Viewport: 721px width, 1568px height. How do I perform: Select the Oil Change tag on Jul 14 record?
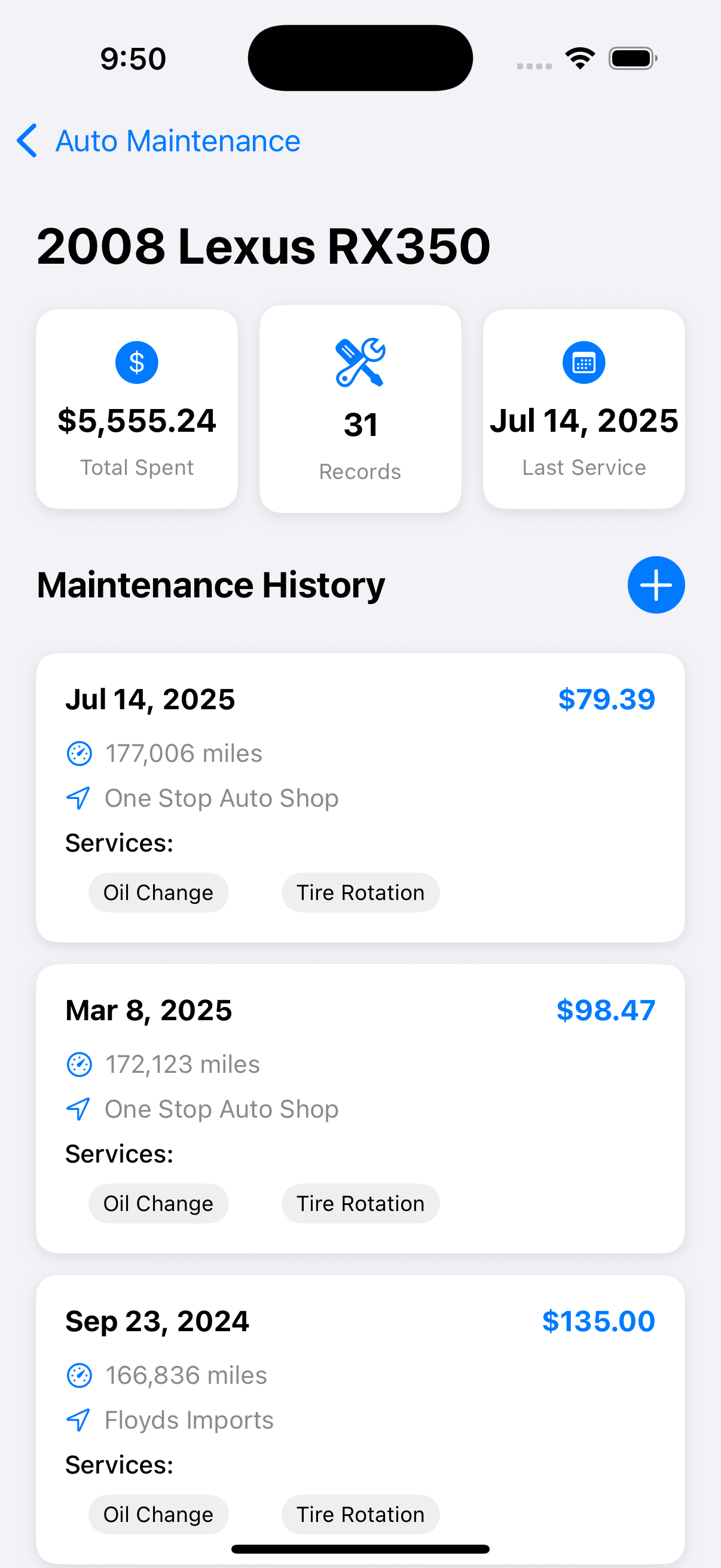(158, 892)
